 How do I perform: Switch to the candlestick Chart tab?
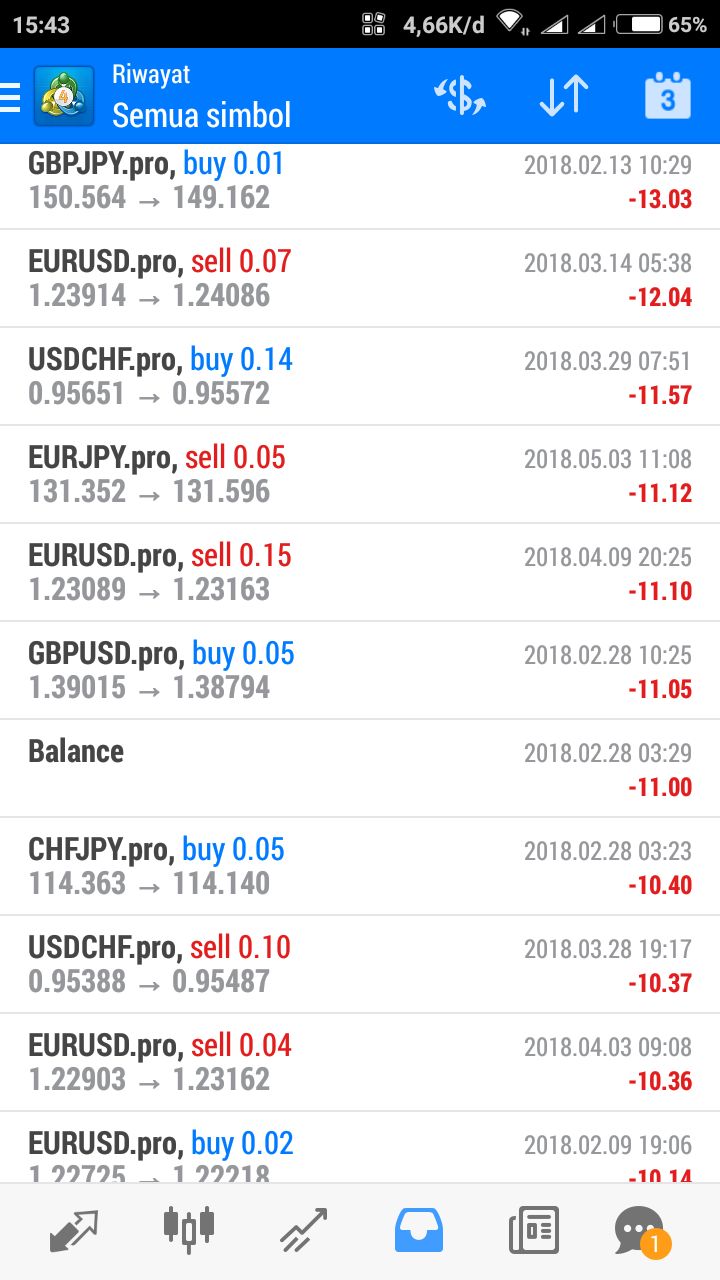pos(188,1229)
